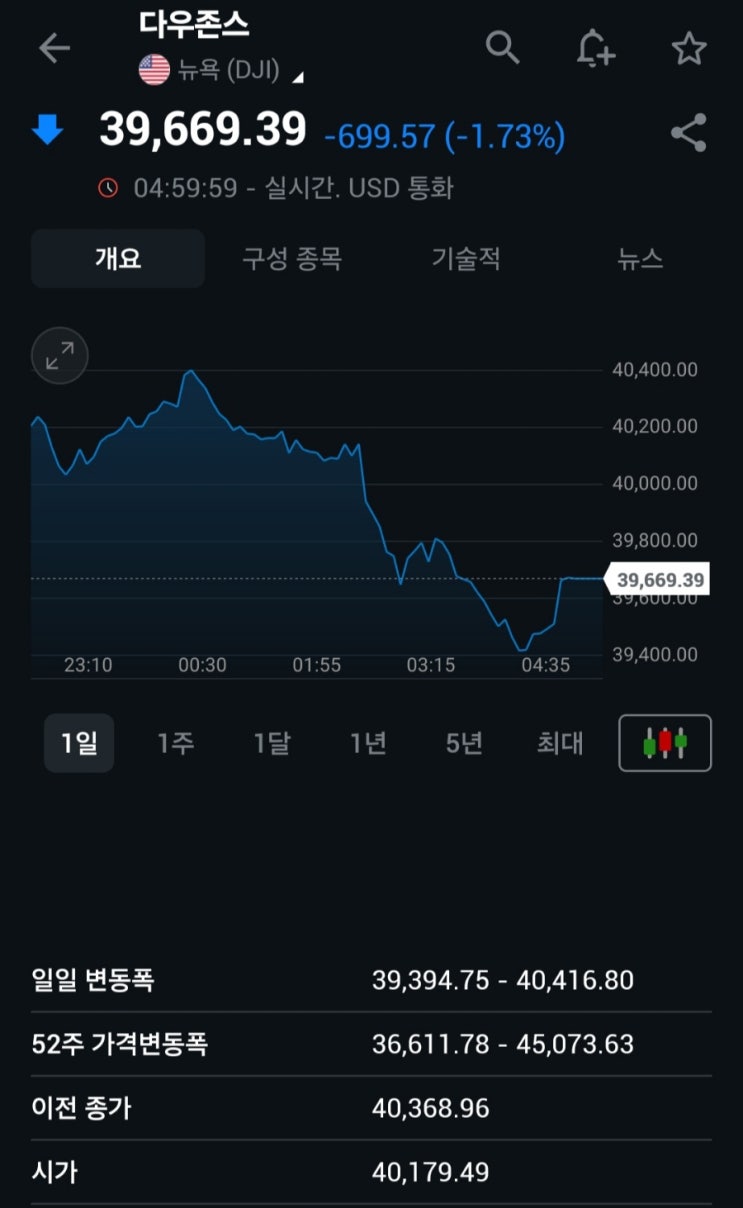Add 다우존스 to watchlist with the star
This screenshot has width=743, height=1208.
689,49
